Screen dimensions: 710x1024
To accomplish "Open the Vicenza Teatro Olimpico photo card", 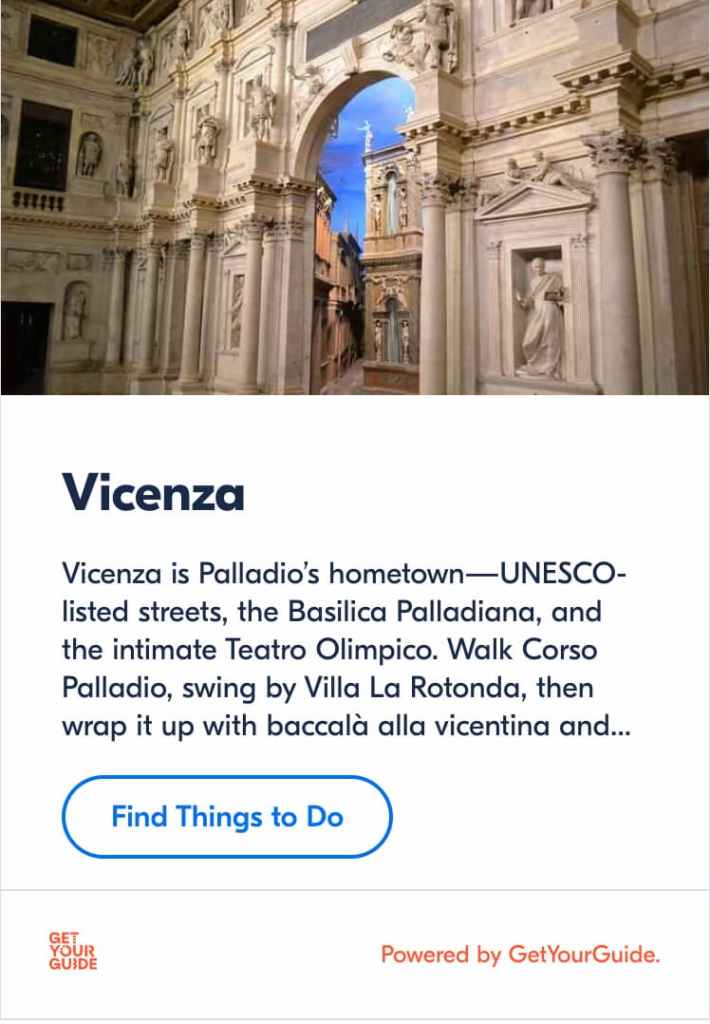I will [355, 198].
